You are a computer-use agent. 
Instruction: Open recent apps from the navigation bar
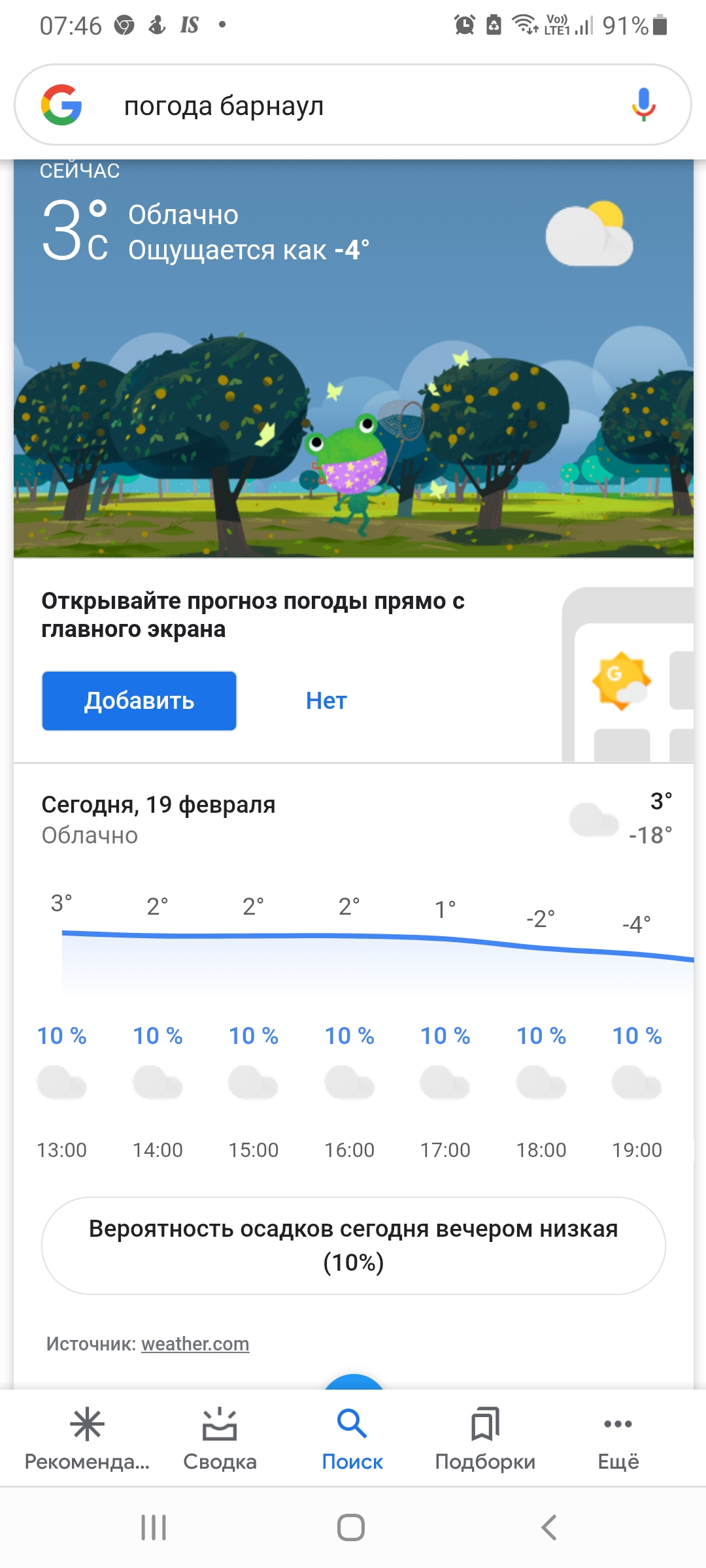pos(154,1527)
